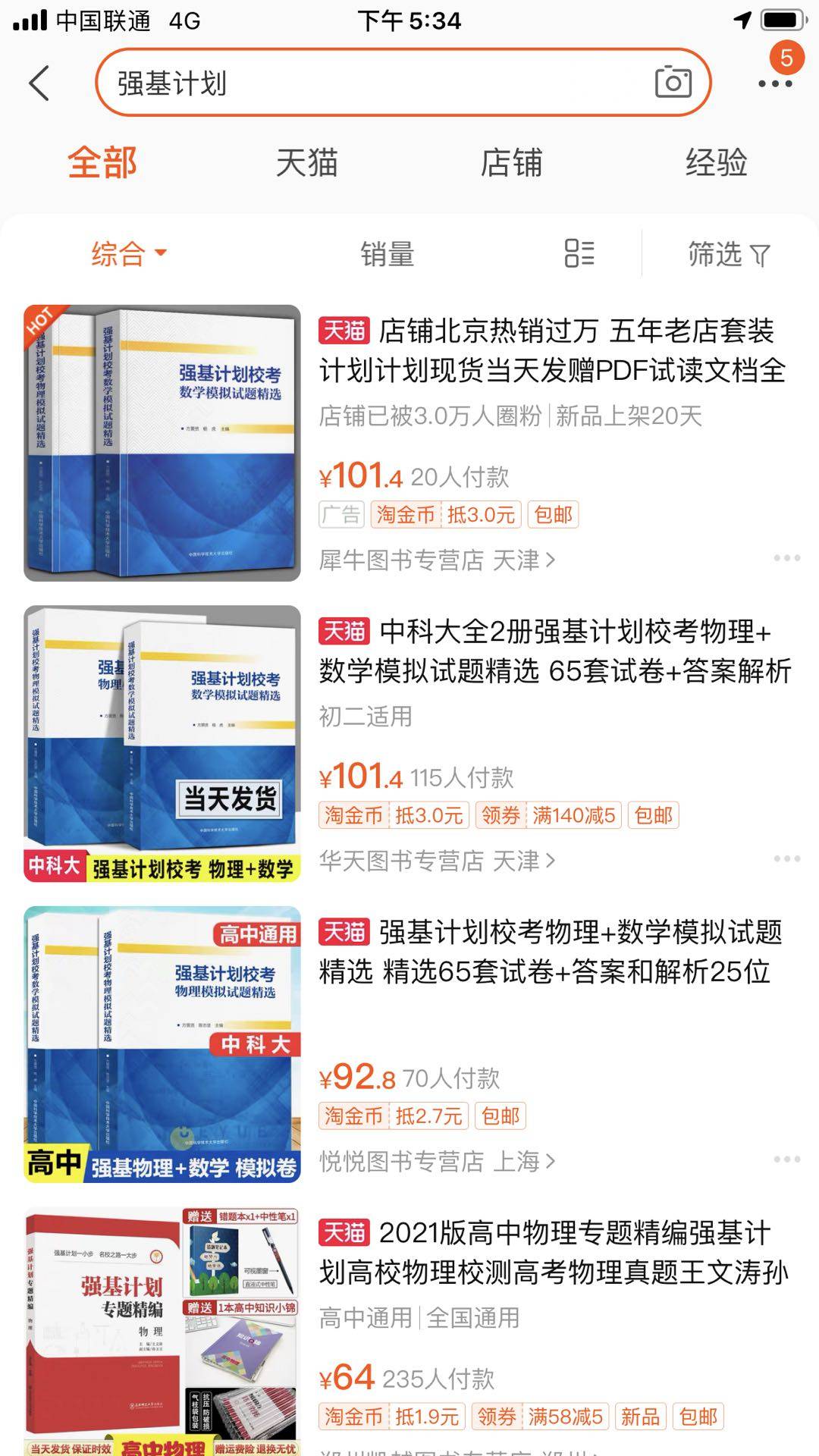Visit the 犀牛图书专营店 shop
The height and width of the screenshot is (1456, 819).
(x=437, y=560)
